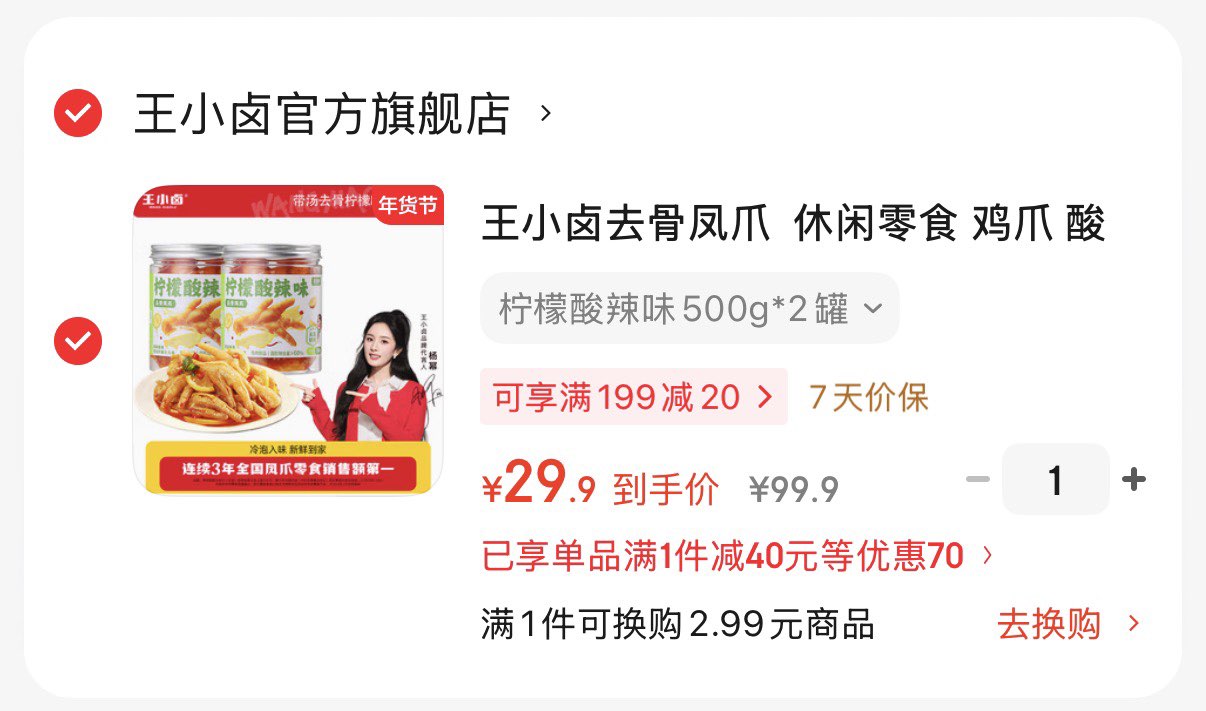Uncheck the 王小卤官方旗舰店 store checkbox

[78, 113]
